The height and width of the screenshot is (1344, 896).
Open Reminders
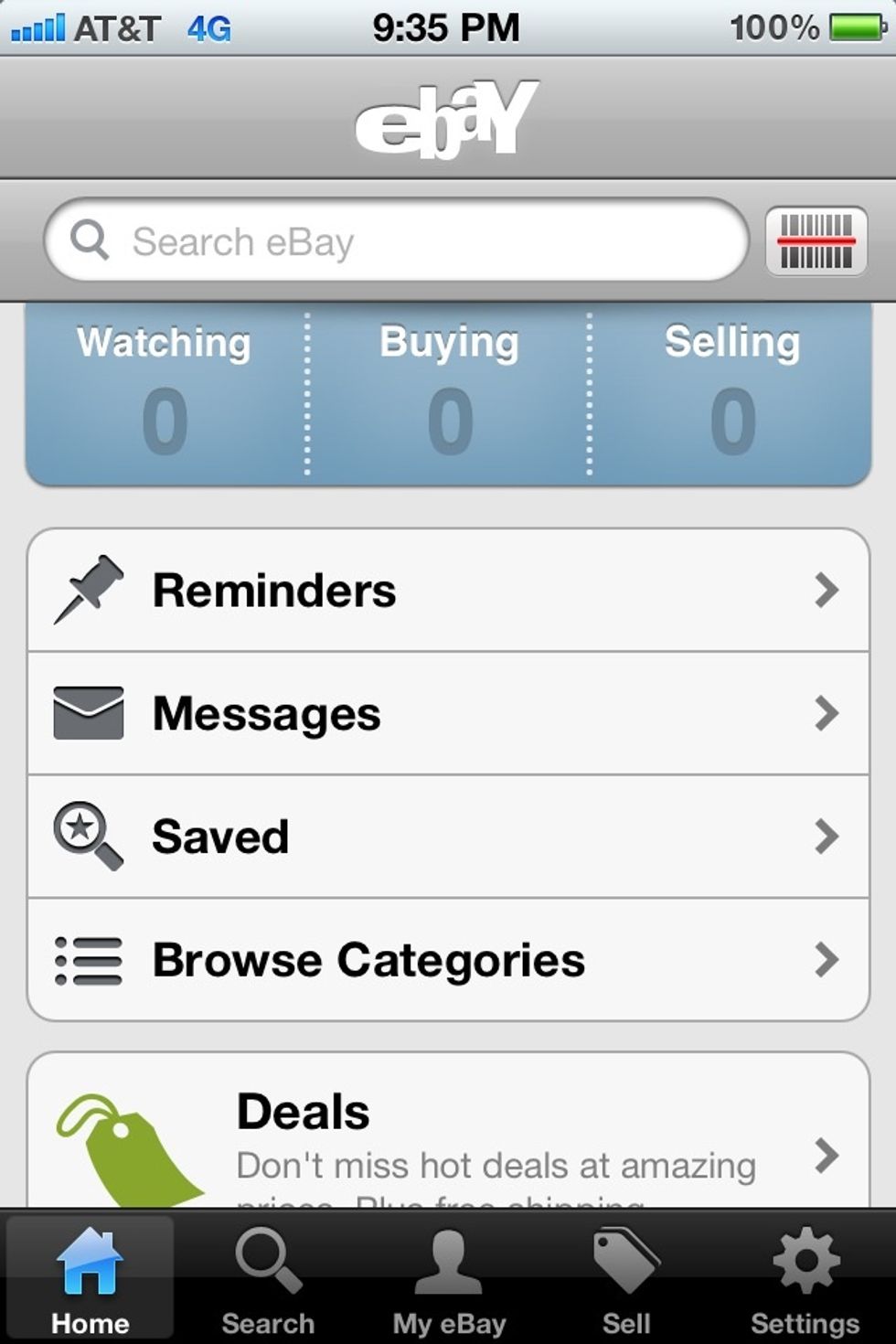pyautogui.click(x=448, y=590)
